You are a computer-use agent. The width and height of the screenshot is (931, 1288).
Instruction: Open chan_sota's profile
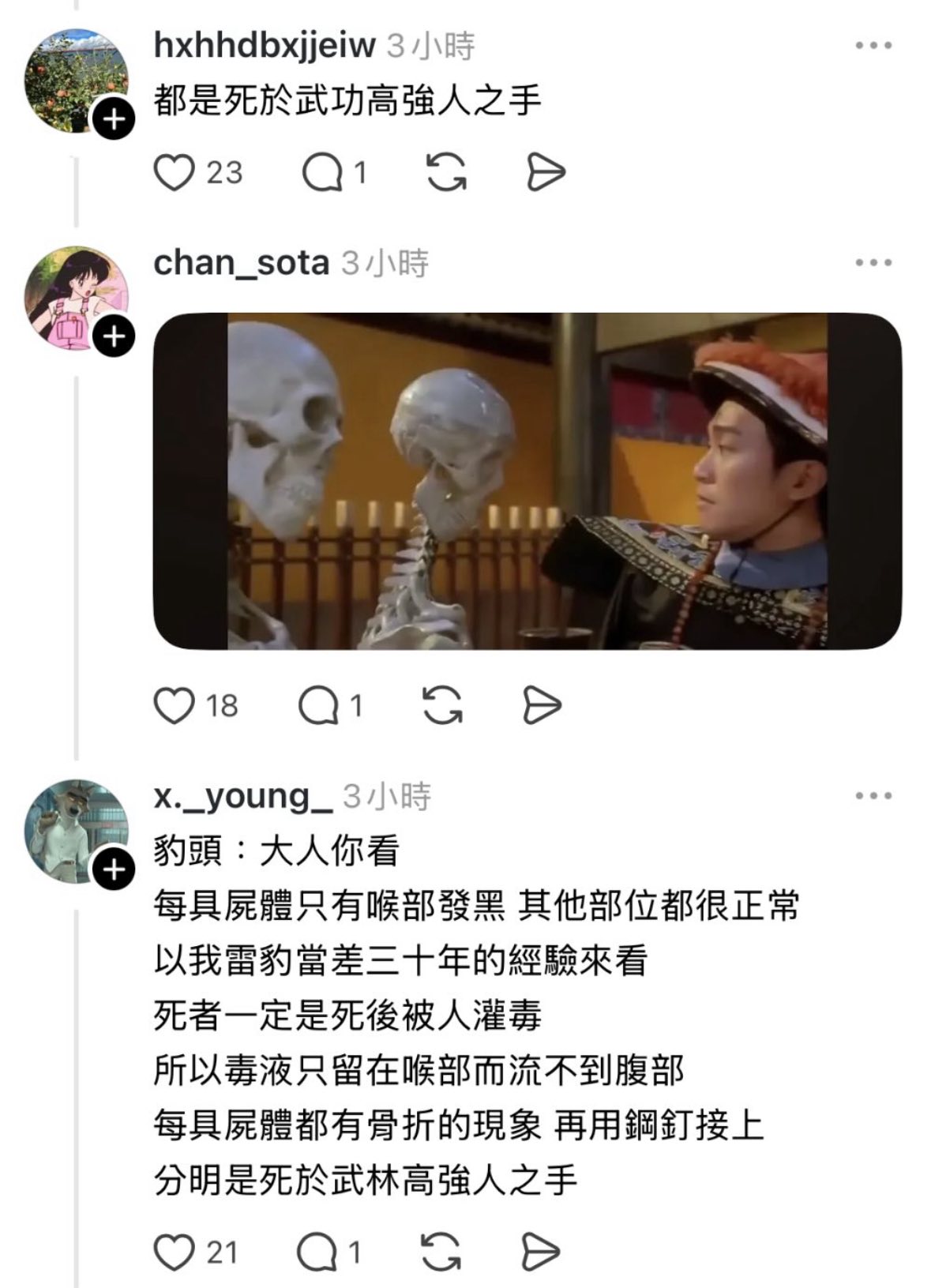[x=241, y=263]
